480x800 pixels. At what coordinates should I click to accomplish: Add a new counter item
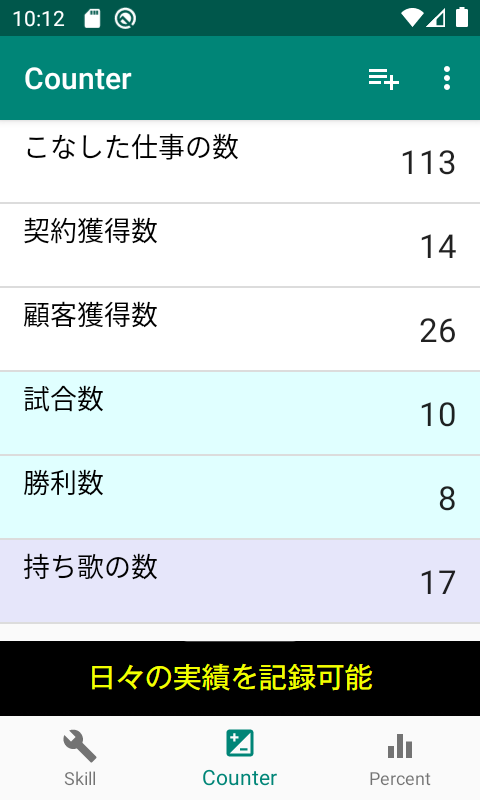[384, 79]
